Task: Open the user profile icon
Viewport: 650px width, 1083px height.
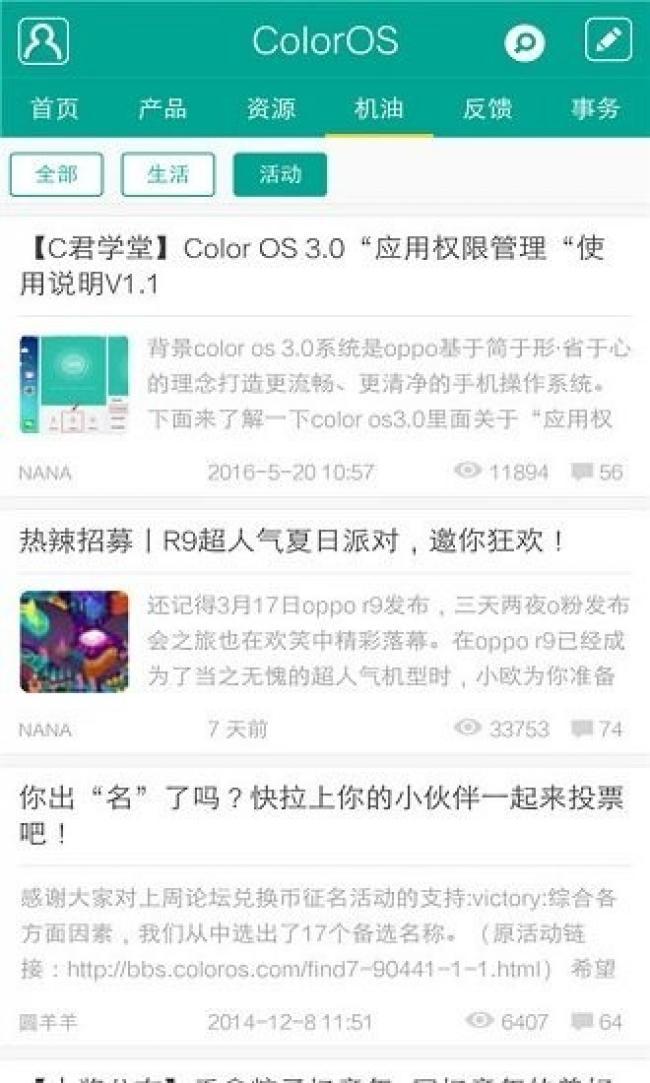Action: [44, 41]
